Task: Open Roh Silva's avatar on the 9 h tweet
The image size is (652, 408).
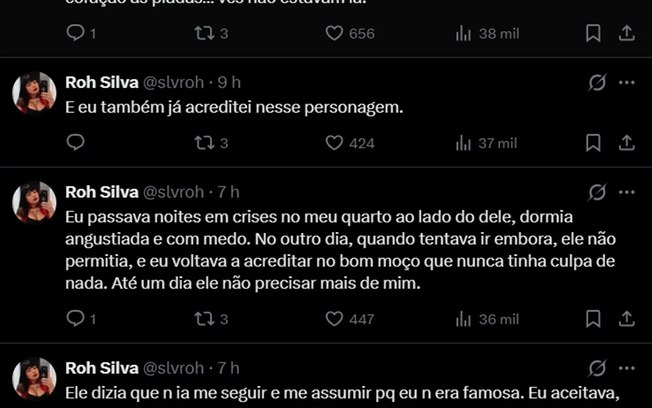Action: pyautogui.click(x=34, y=93)
